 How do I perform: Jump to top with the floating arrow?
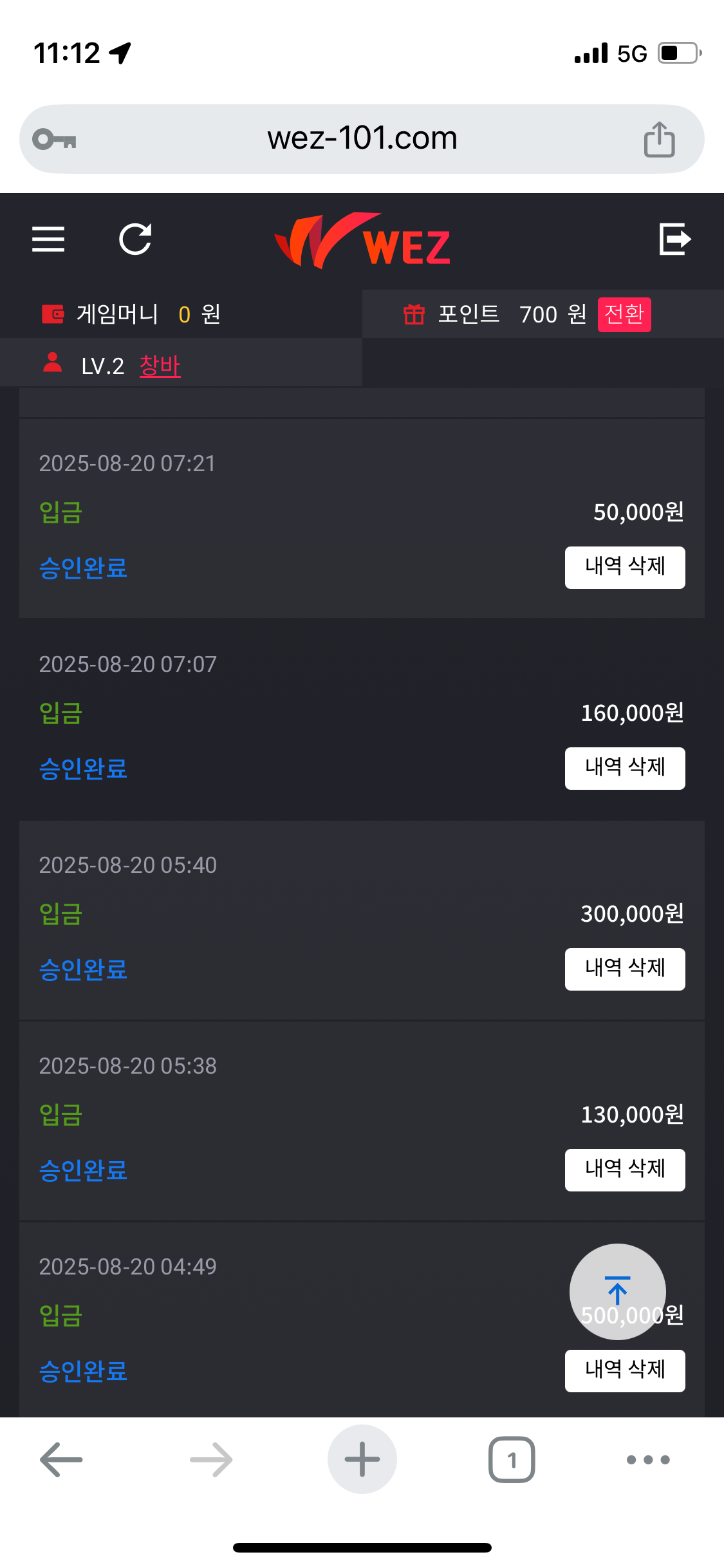(617, 1291)
